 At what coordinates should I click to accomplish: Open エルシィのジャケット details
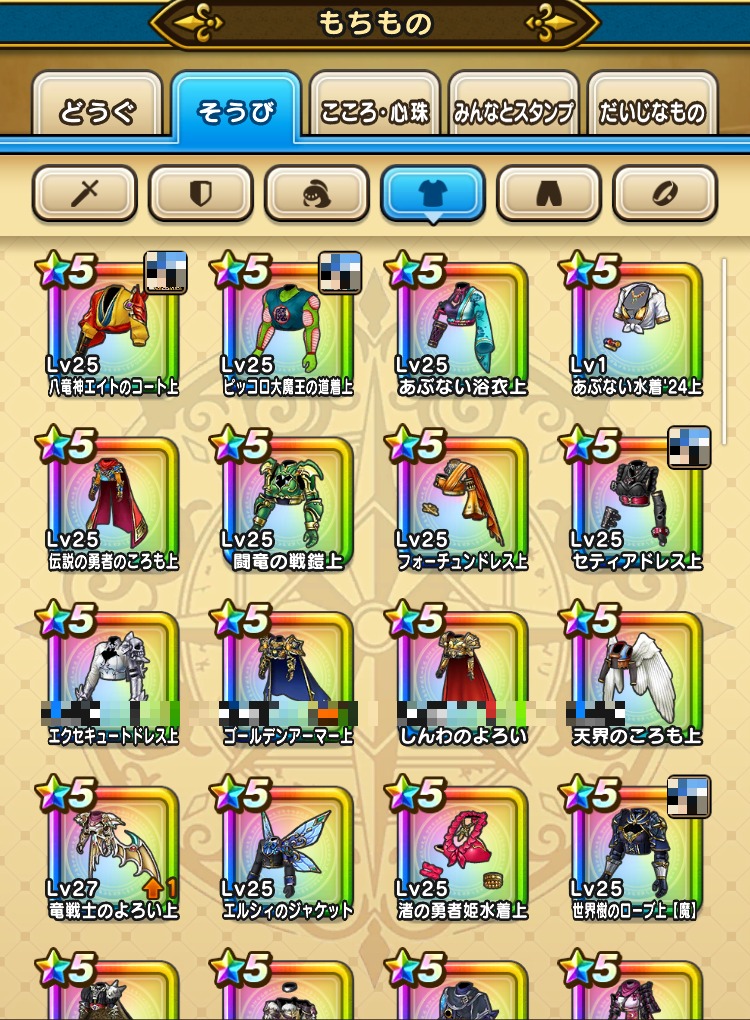287,853
